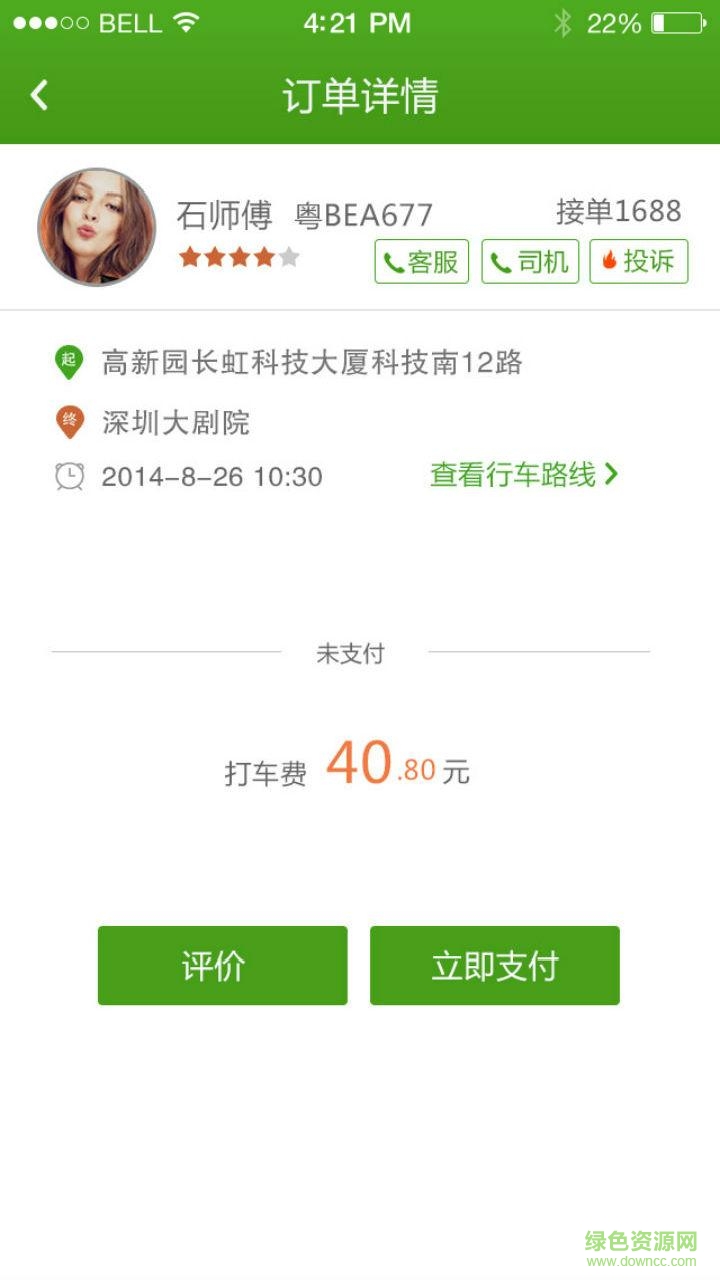Image resolution: width=720 pixels, height=1280 pixels.
Task: Pay now with 立即支付
Action: coord(495,966)
